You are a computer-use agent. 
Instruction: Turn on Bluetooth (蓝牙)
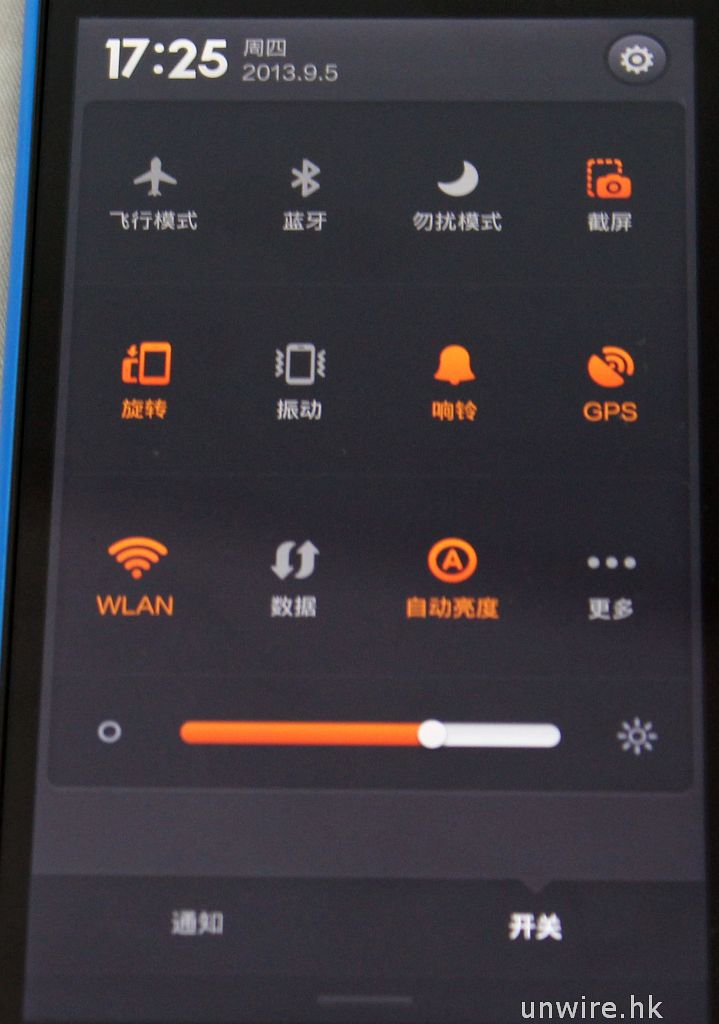click(x=304, y=196)
